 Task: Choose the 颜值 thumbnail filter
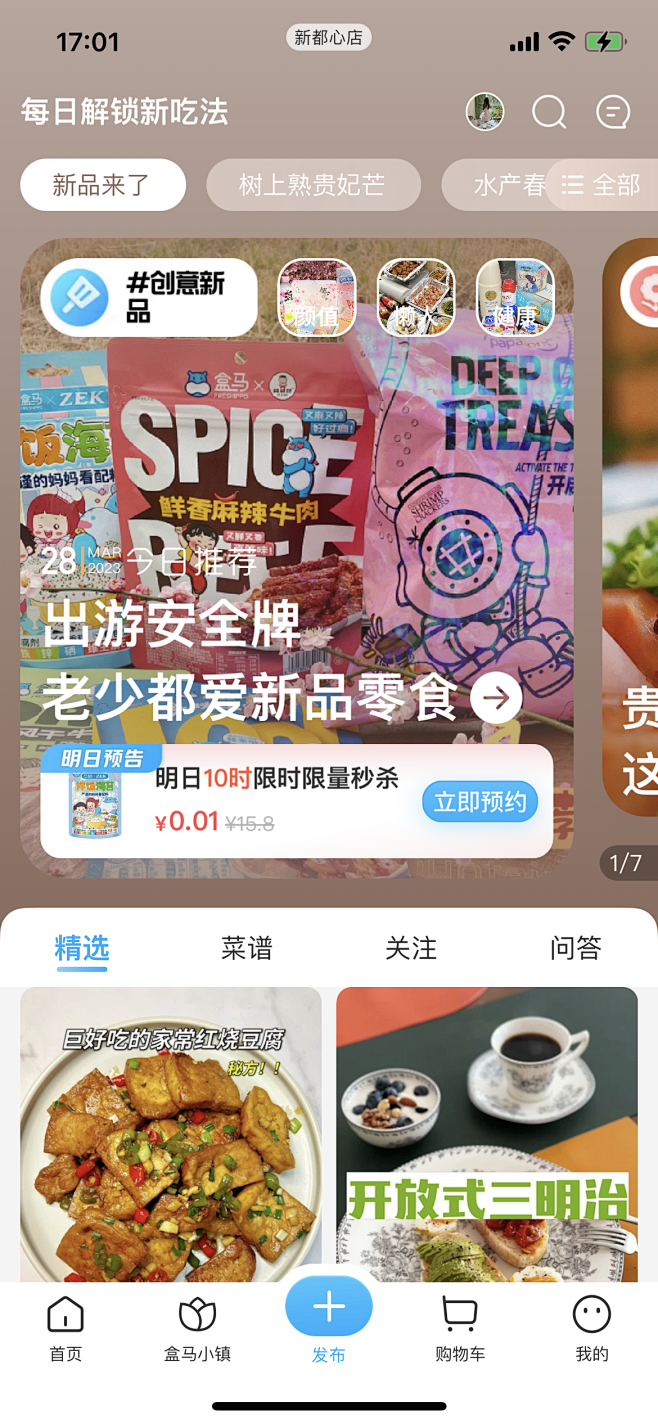pos(316,297)
